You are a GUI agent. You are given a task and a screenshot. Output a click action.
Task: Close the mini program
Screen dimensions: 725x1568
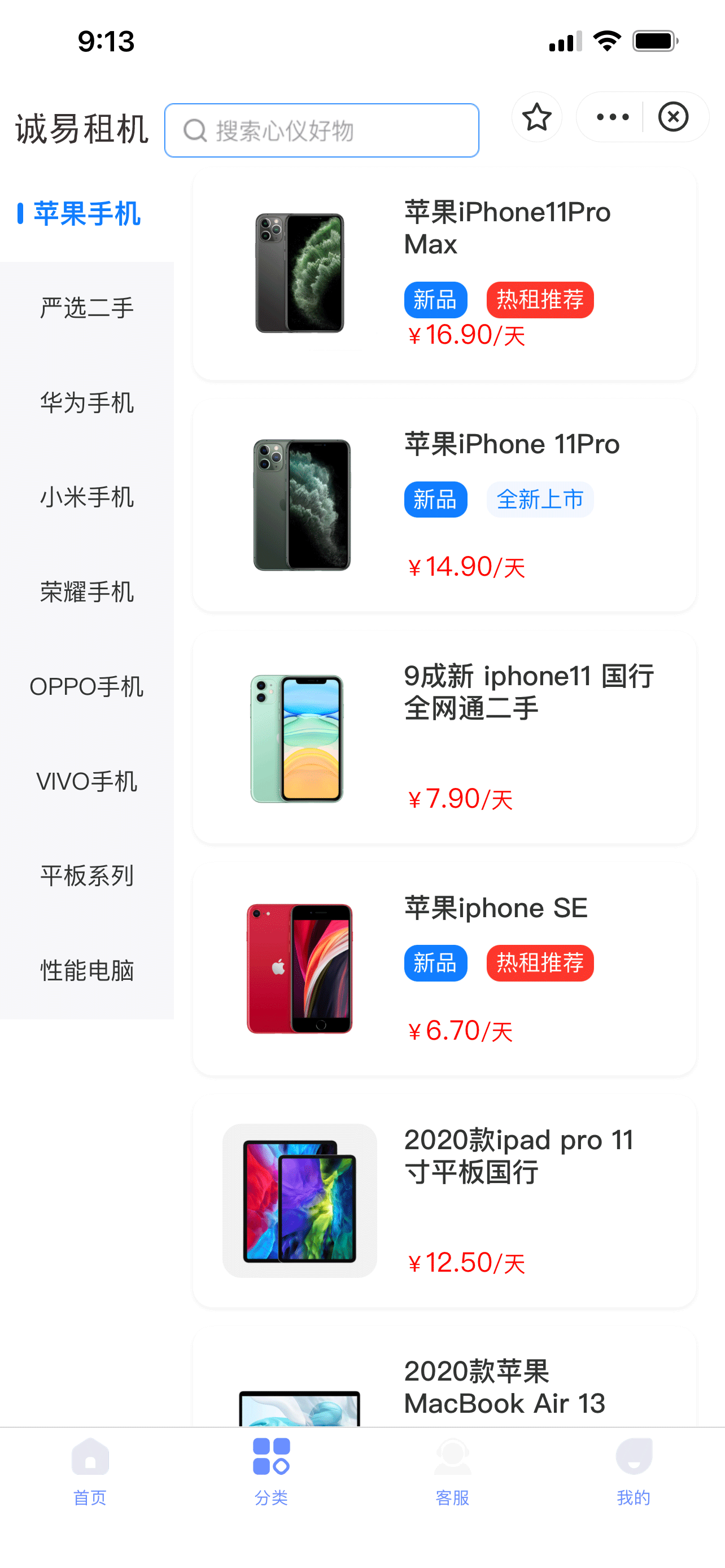[x=673, y=117]
